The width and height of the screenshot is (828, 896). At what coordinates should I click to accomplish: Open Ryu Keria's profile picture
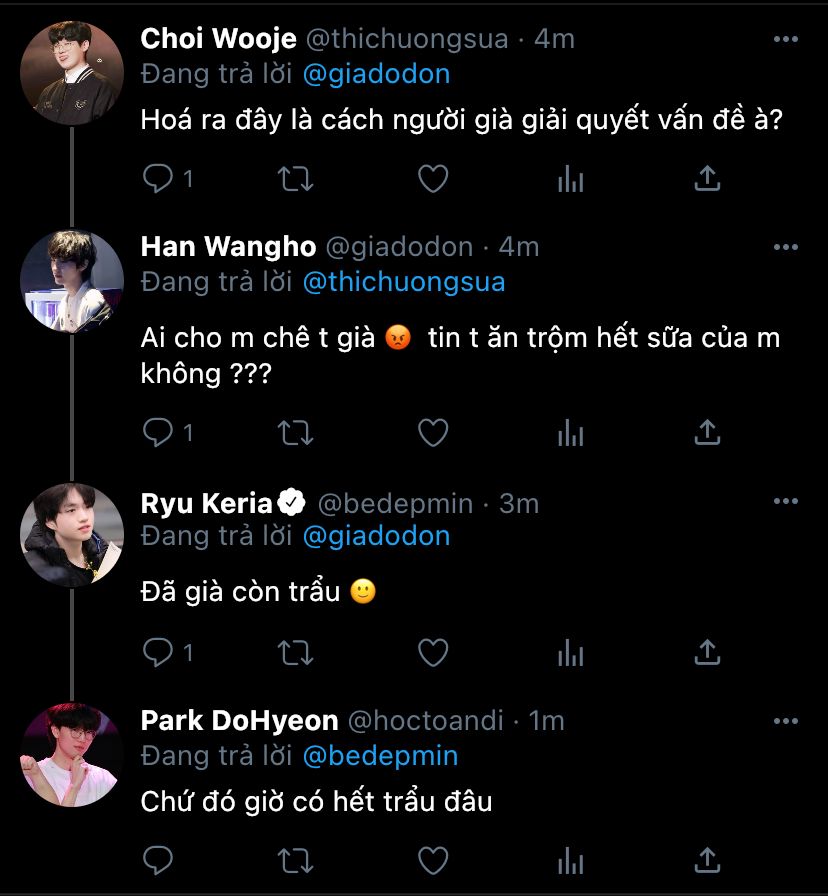point(72,535)
